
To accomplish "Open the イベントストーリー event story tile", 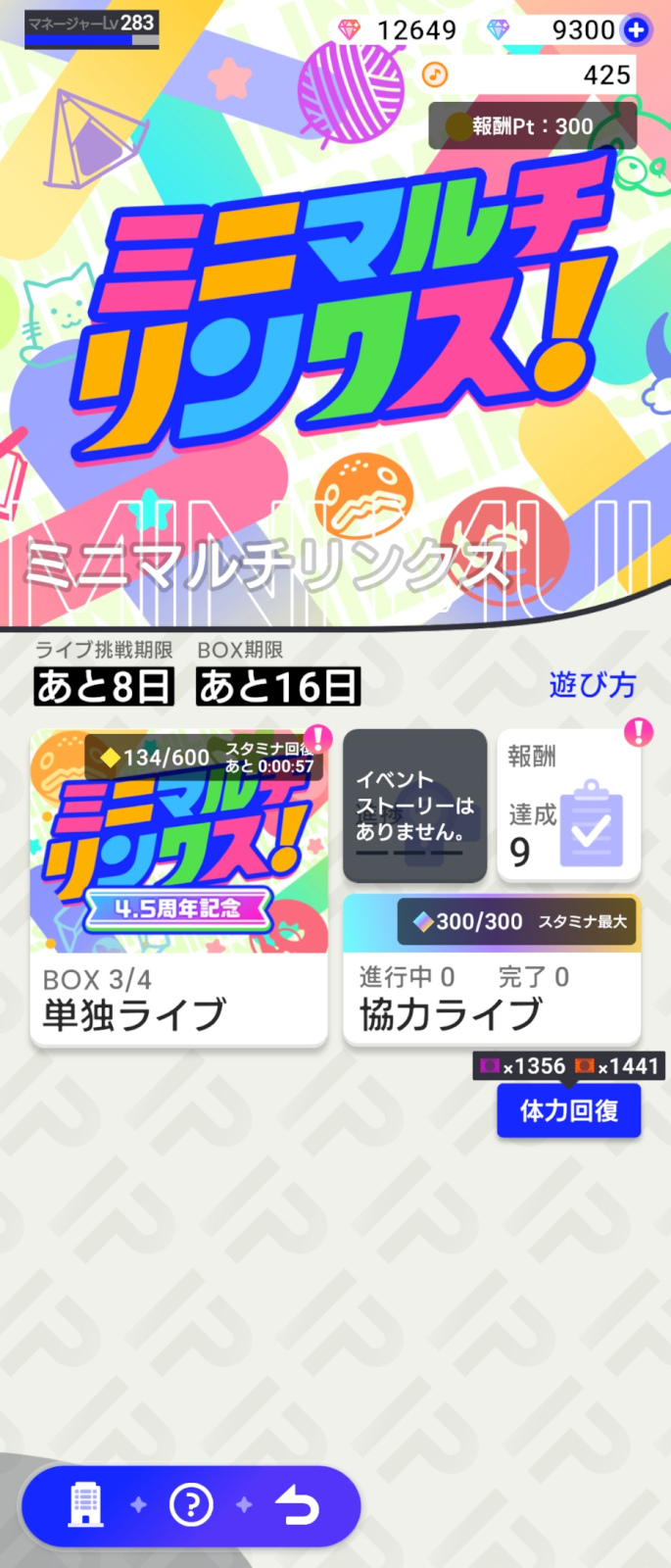I will click(414, 806).
